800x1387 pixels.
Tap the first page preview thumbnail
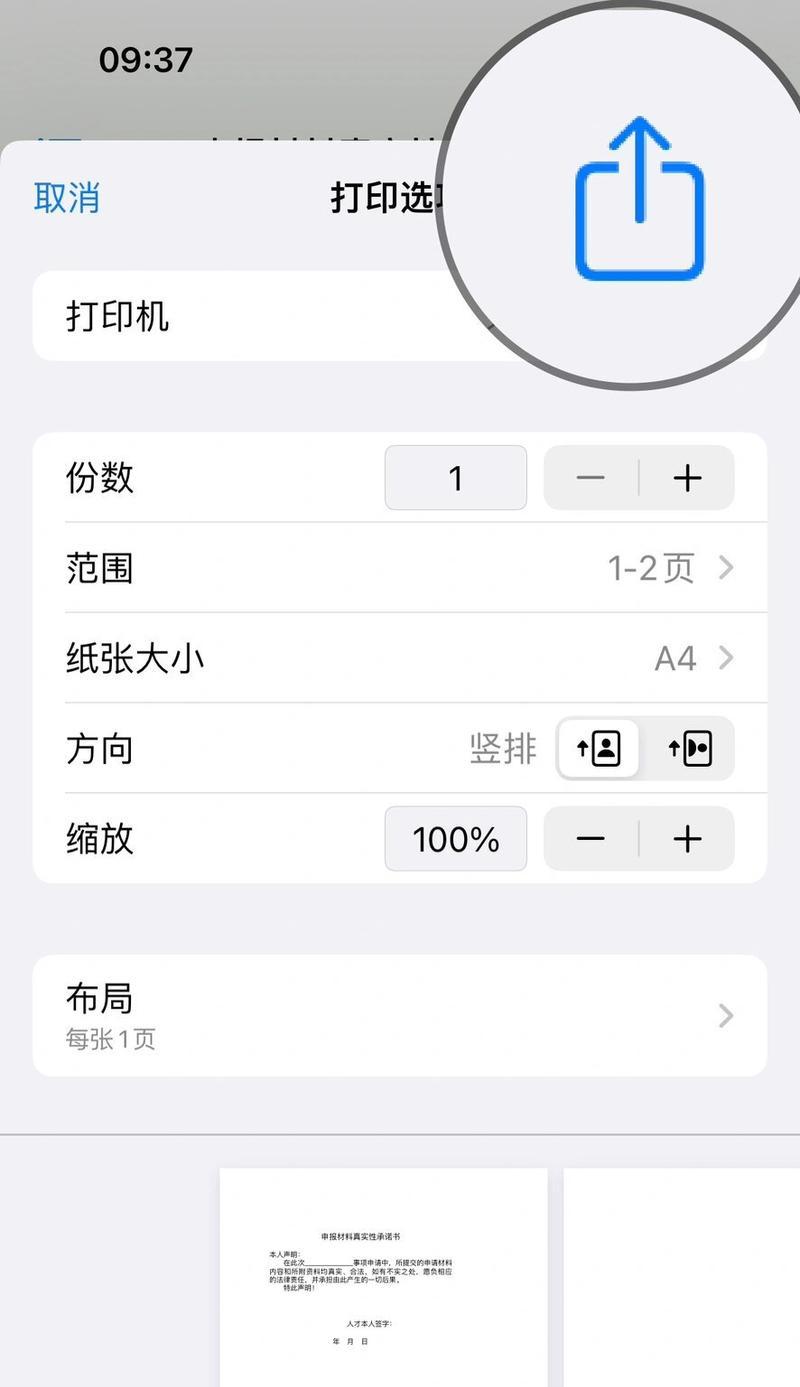(384, 1277)
